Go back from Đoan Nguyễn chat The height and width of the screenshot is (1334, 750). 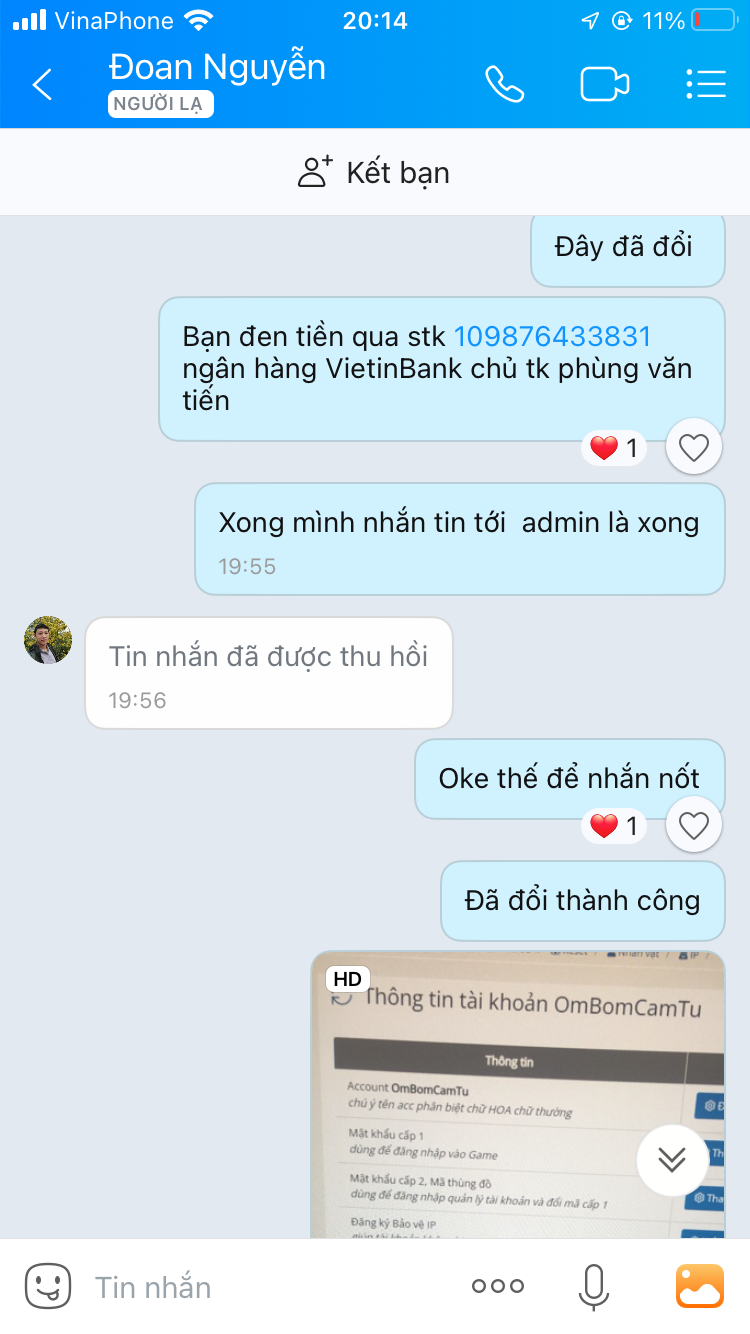pyautogui.click(x=42, y=85)
